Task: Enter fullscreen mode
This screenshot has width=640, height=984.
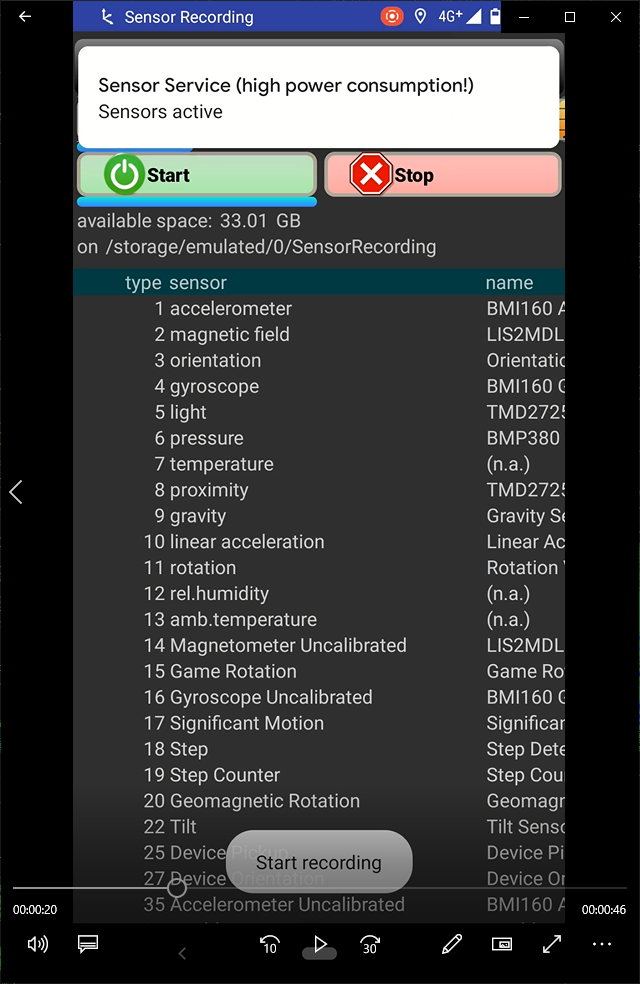Action: pyautogui.click(x=552, y=944)
